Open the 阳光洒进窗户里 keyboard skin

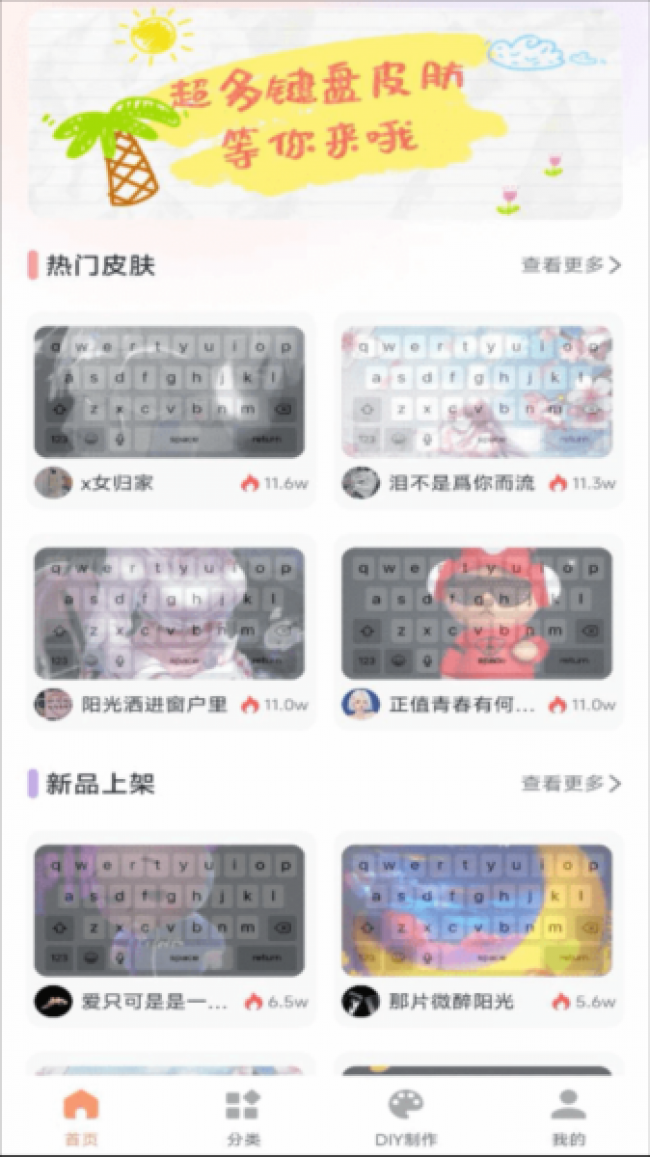pyautogui.click(x=169, y=612)
